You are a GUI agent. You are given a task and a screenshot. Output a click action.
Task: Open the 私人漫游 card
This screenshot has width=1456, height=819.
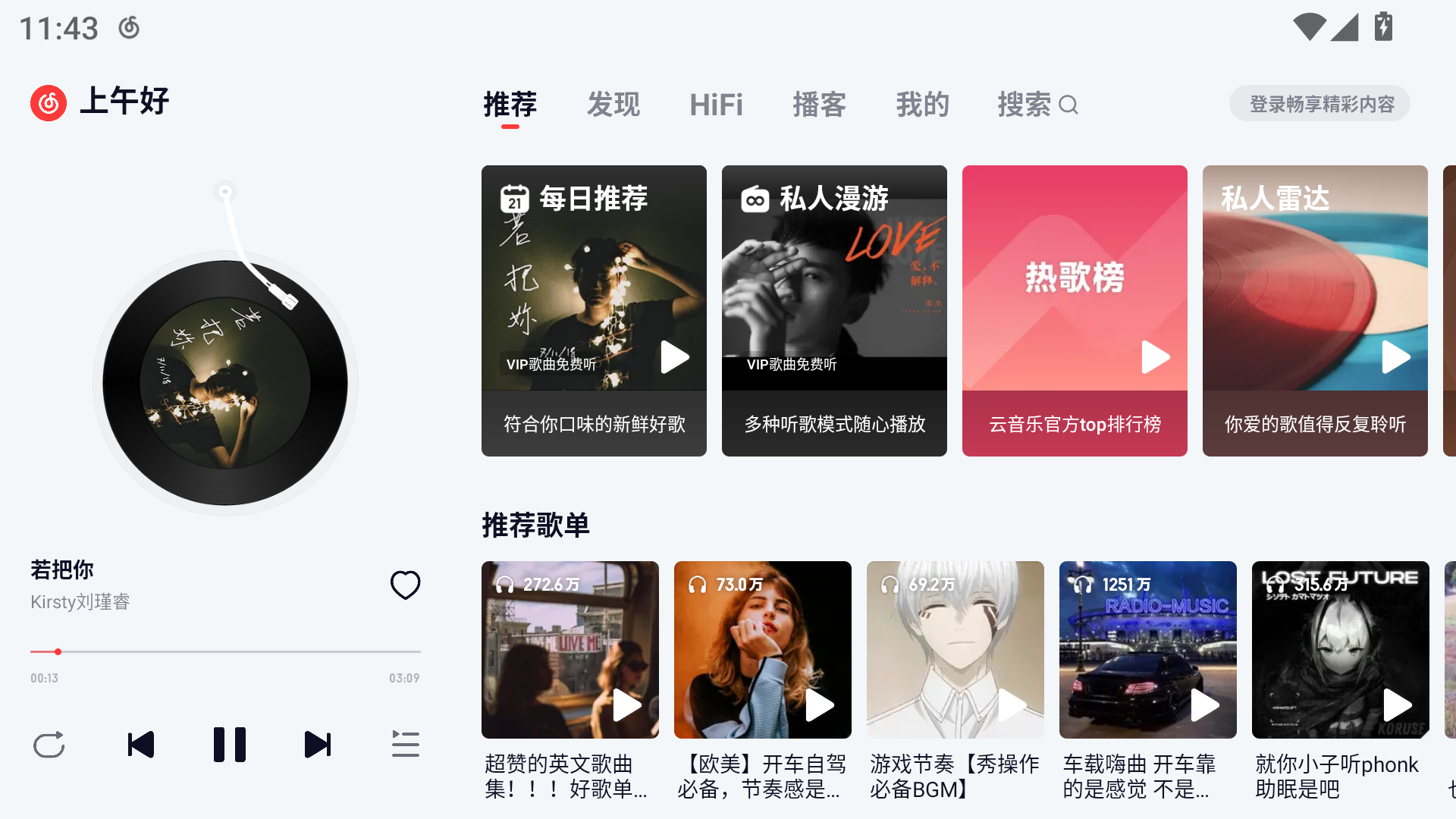click(x=834, y=310)
